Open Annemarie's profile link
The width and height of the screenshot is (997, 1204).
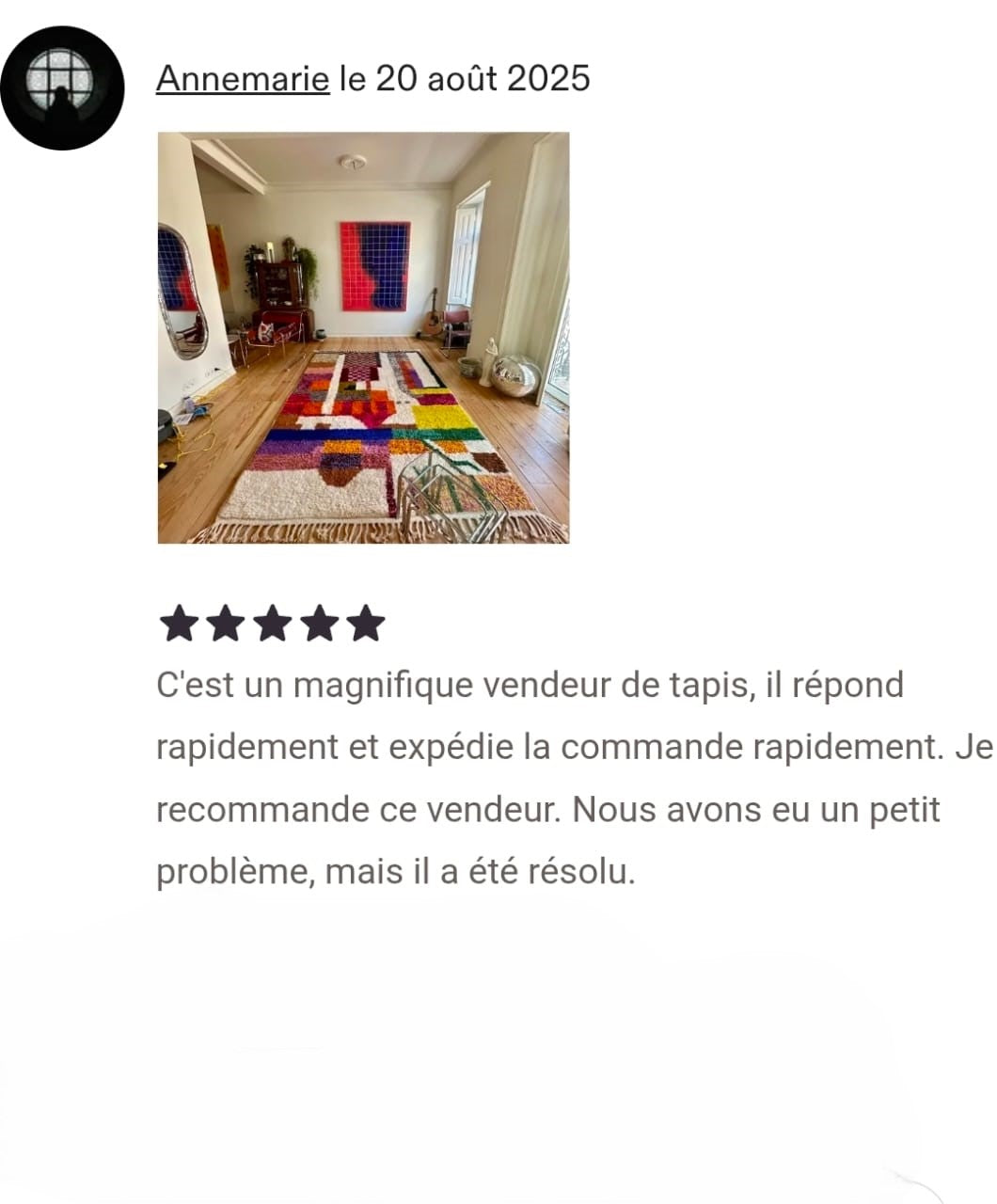click(243, 78)
